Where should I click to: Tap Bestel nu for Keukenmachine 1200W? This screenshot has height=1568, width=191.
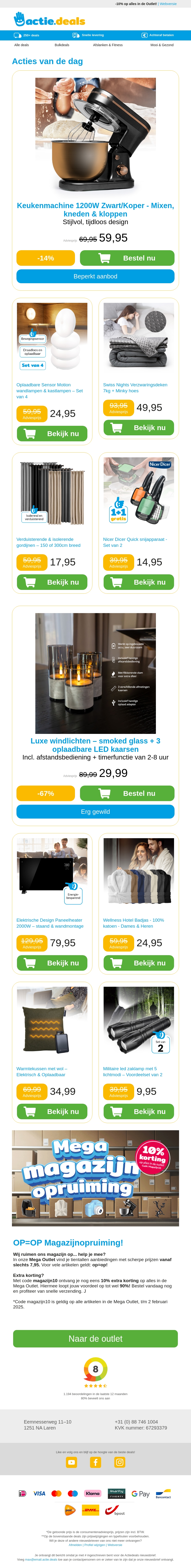(127, 258)
